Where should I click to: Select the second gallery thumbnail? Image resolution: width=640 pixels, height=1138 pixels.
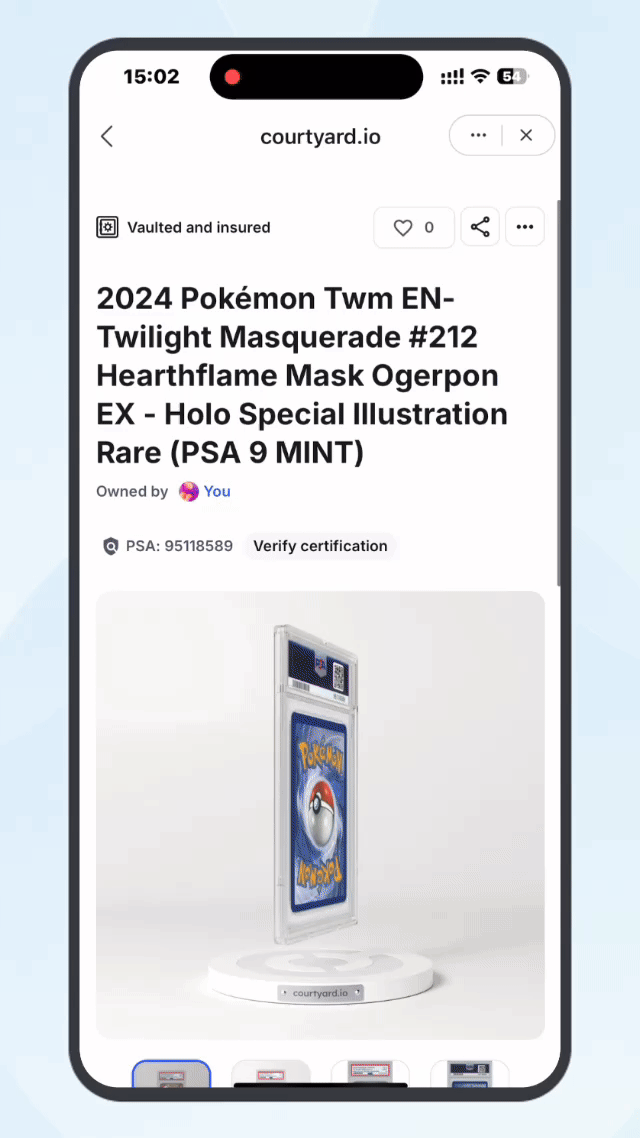click(271, 1073)
